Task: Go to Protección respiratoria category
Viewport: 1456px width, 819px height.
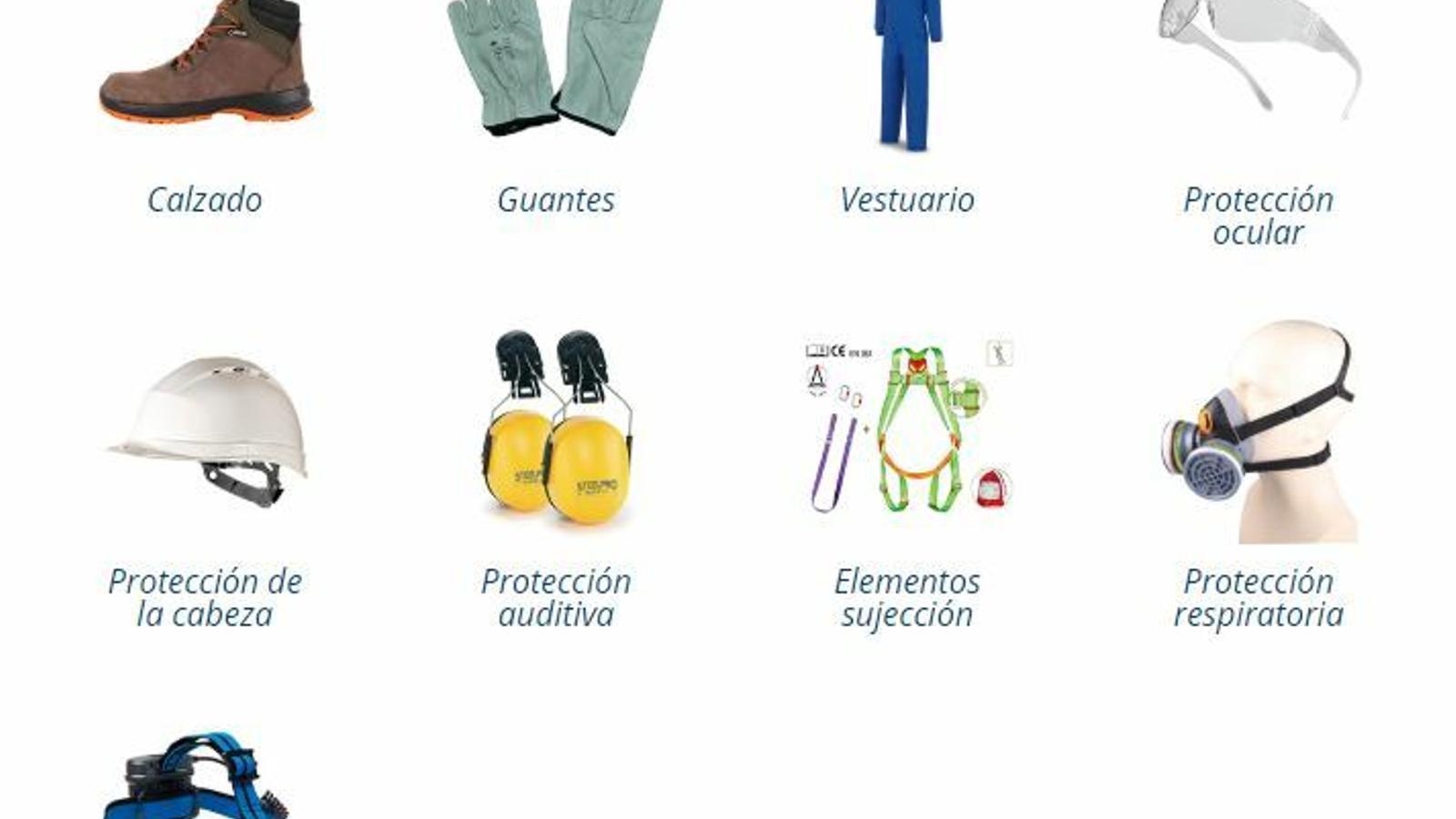Action: coord(1258,597)
